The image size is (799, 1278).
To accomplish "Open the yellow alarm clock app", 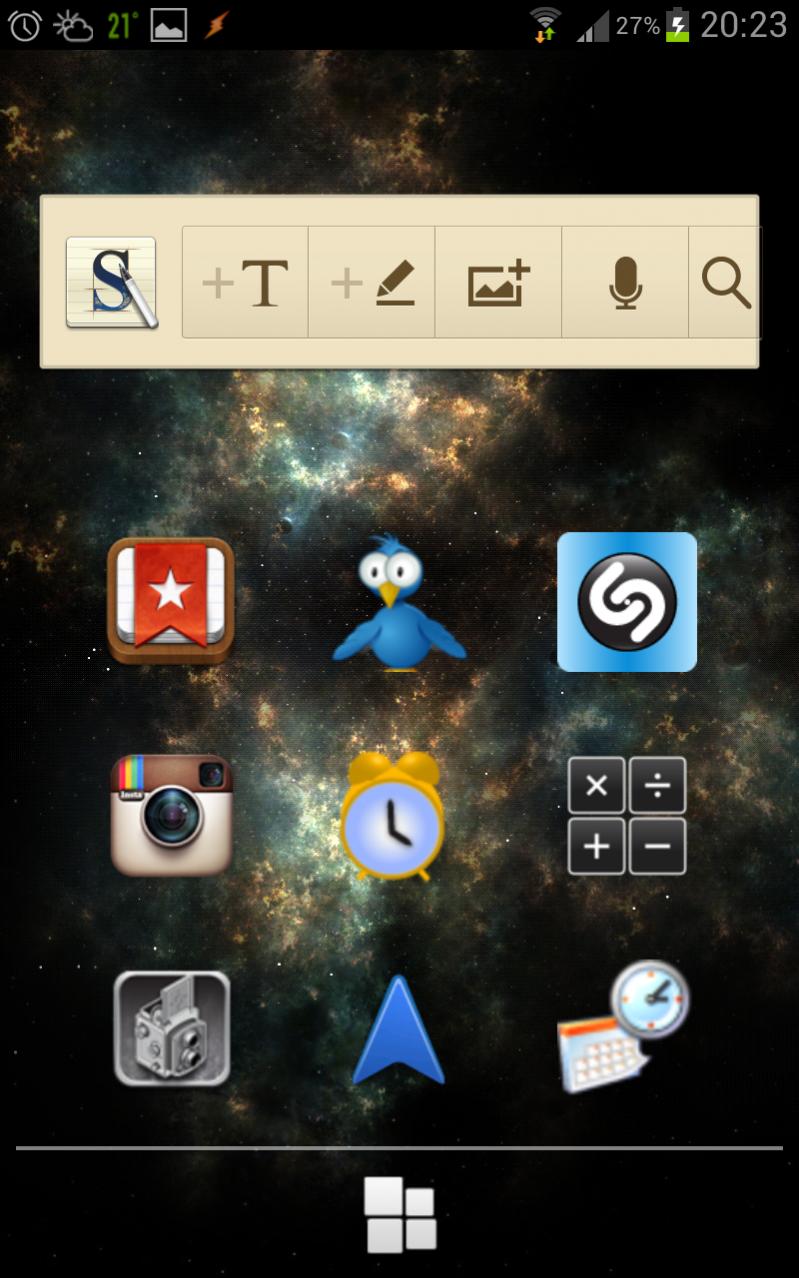I will pyautogui.click(x=392, y=816).
